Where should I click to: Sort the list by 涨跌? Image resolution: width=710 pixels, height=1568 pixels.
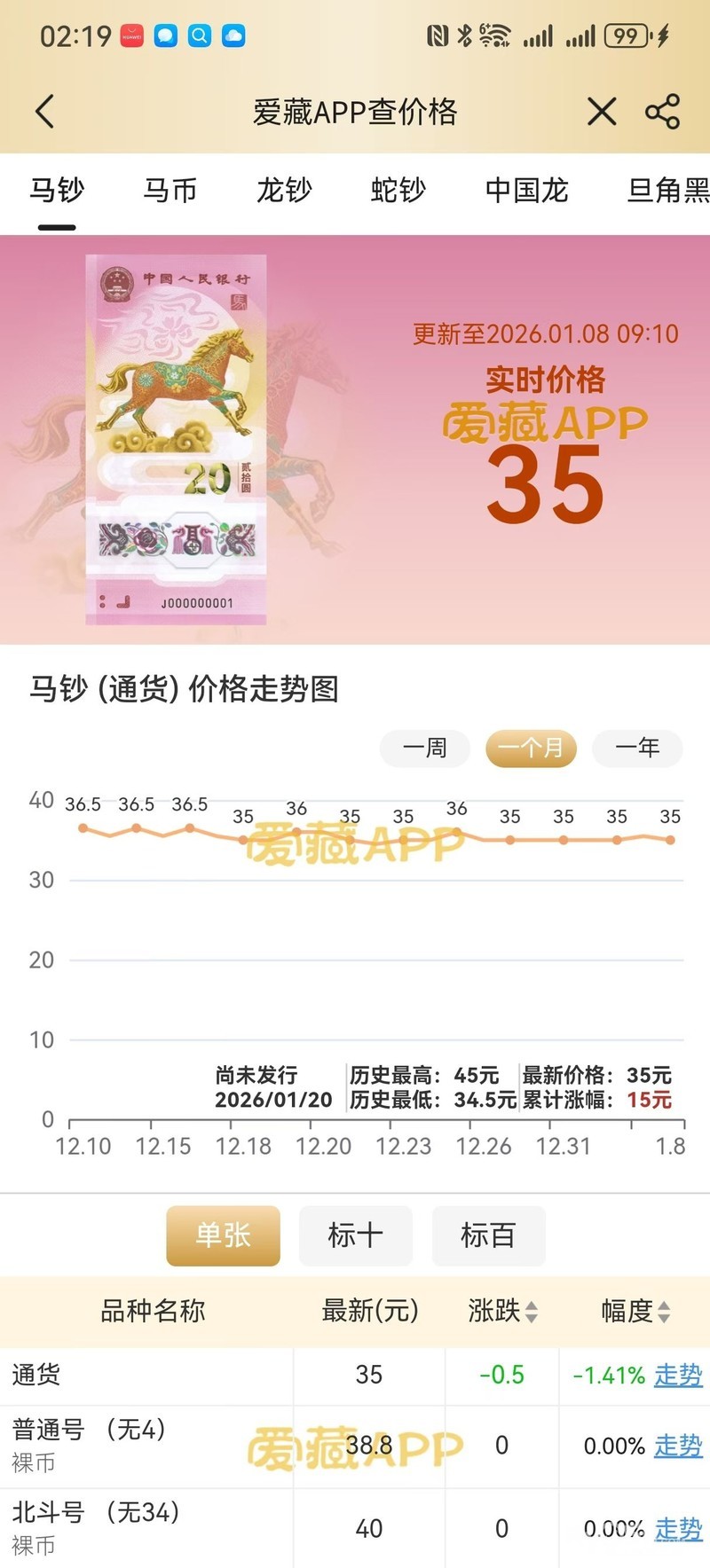point(504,1311)
